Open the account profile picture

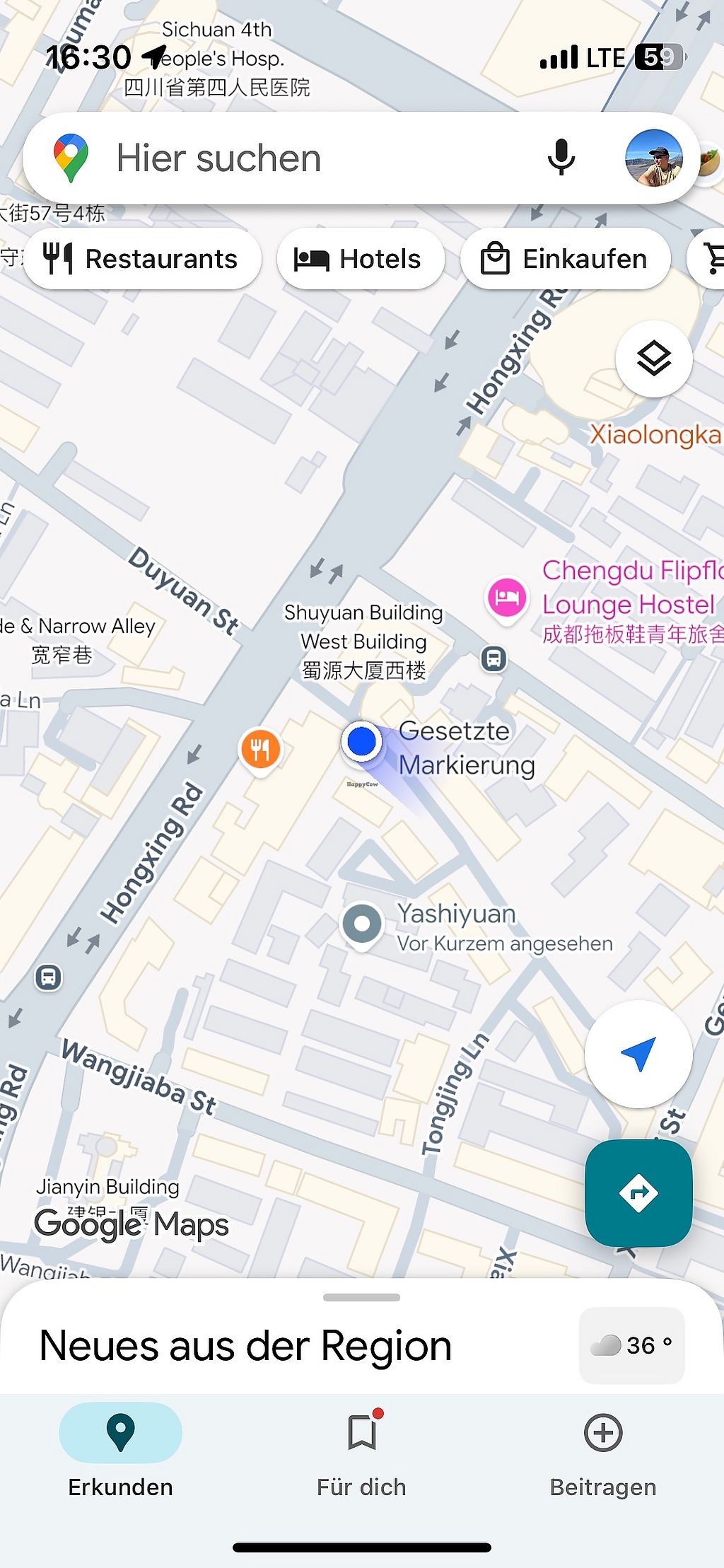click(x=654, y=158)
